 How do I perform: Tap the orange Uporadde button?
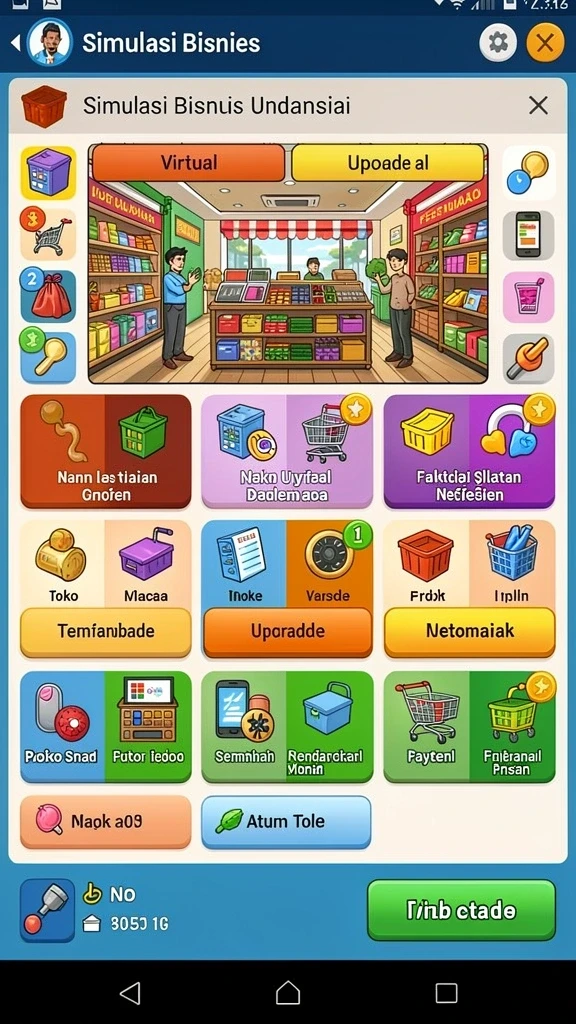287,632
